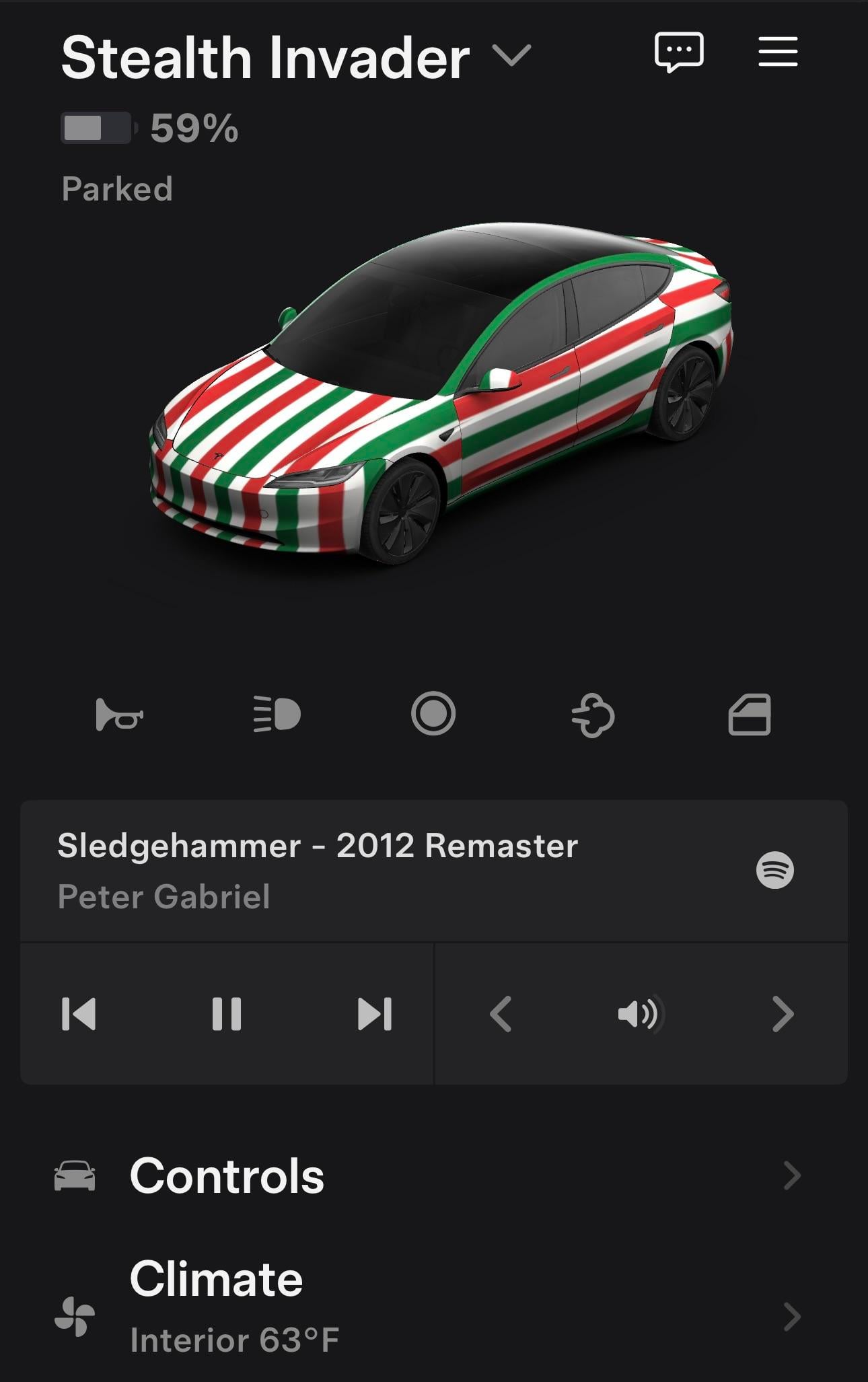Open the messages chat icon
Viewport: 868px width, 1382px height.
click(679, 52)
